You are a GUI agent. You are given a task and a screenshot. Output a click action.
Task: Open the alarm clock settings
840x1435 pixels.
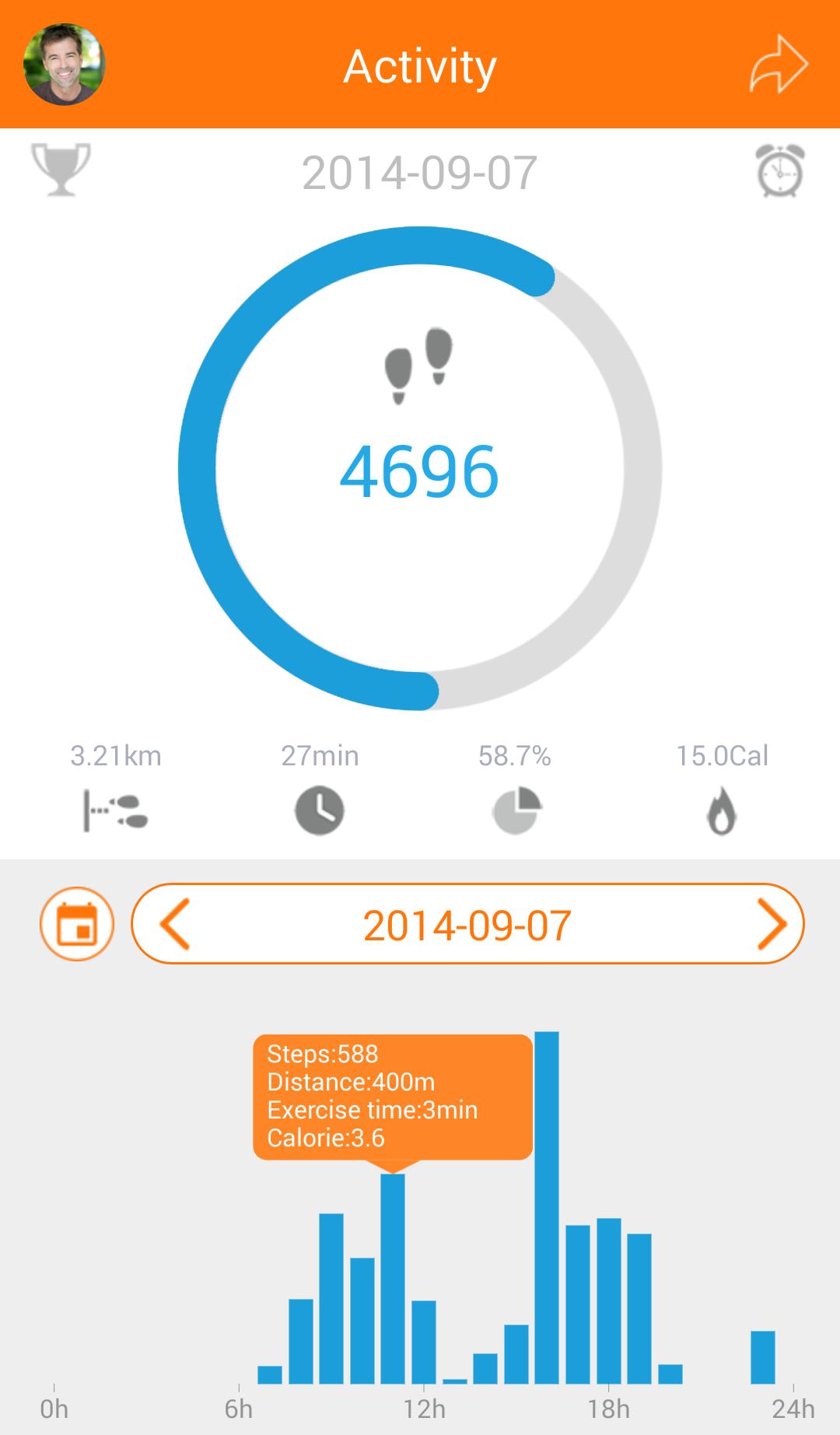(779, 170)
